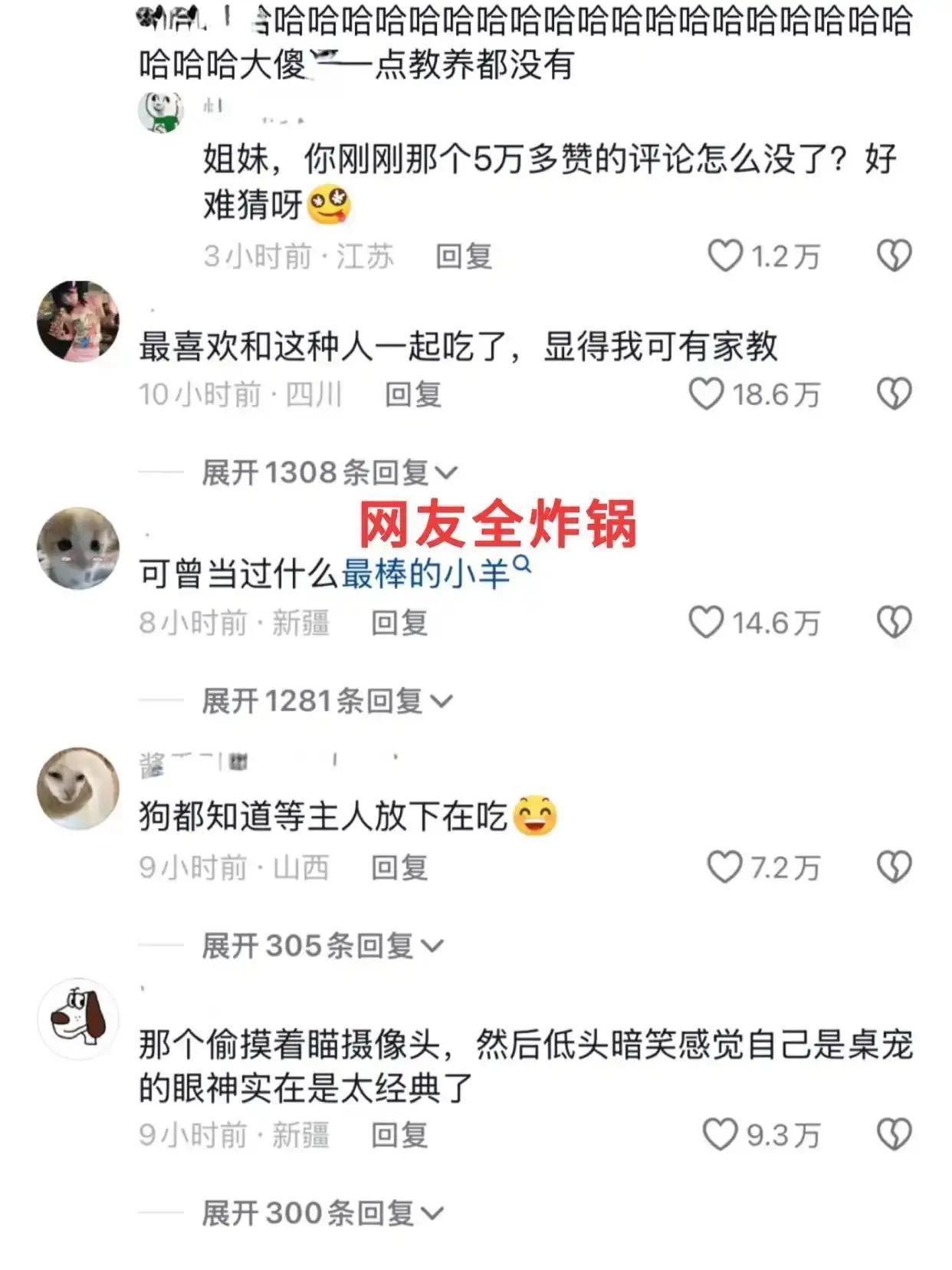Dislike the comment from 江苏
The image size is (952, 1270).
point(894,256)
